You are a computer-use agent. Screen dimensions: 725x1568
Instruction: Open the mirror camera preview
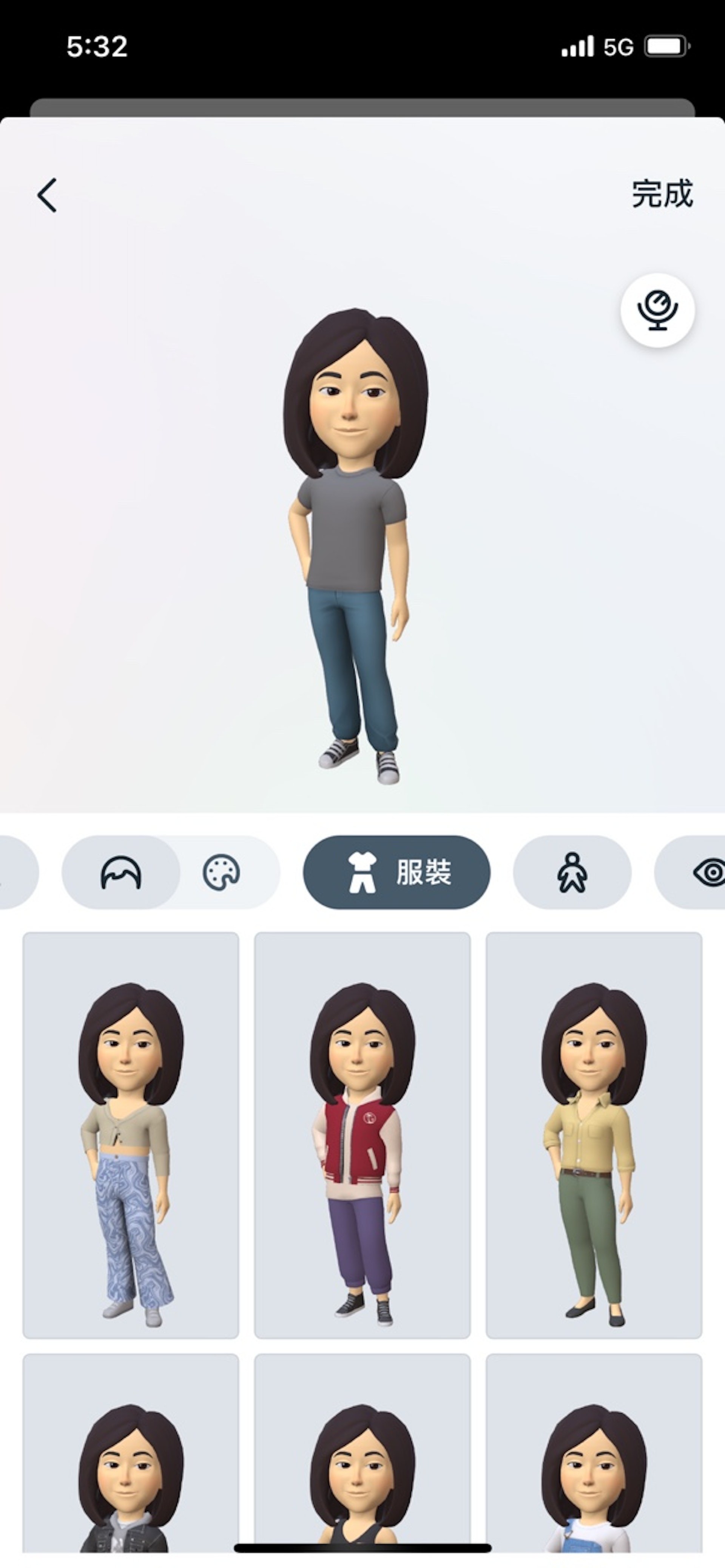pos(657,311)
